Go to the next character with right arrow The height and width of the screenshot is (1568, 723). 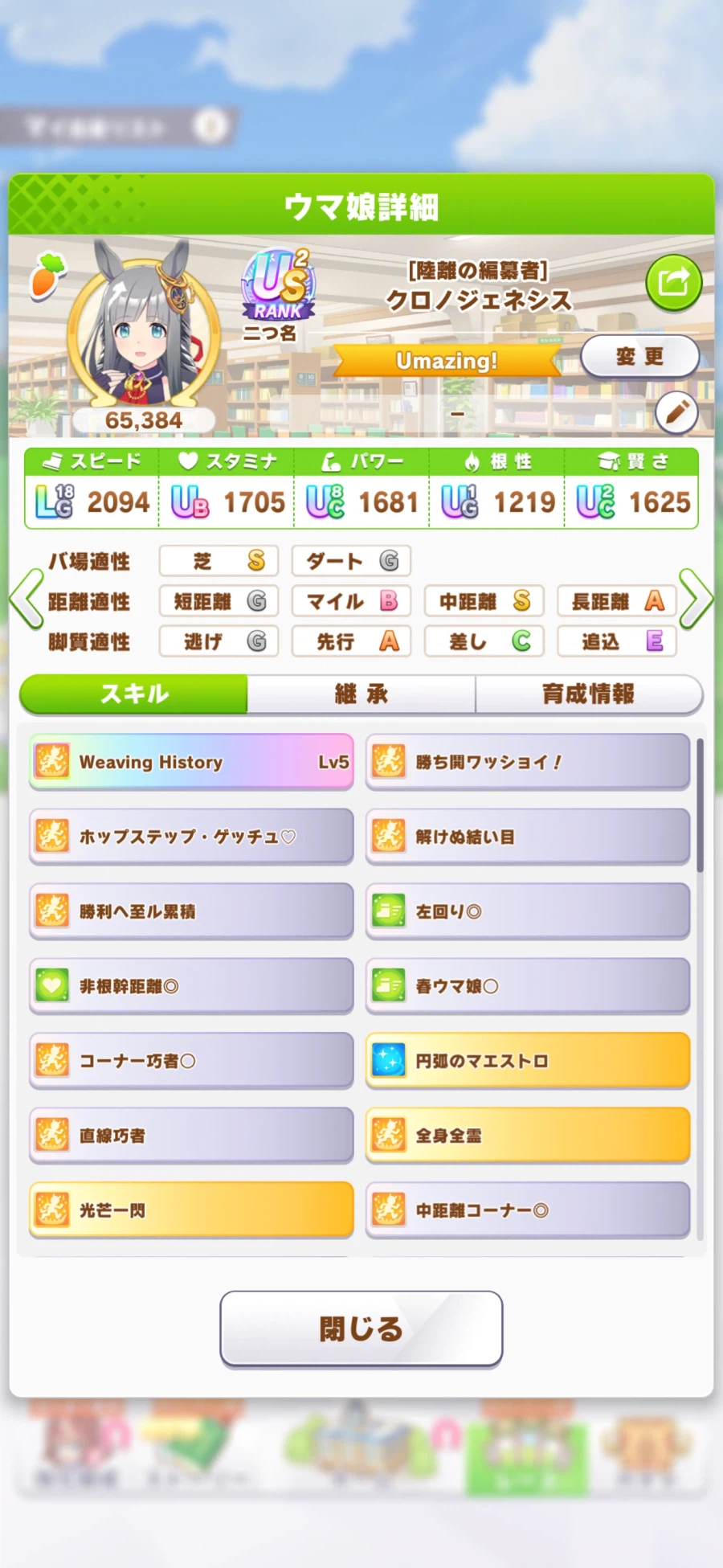(695, 599)
